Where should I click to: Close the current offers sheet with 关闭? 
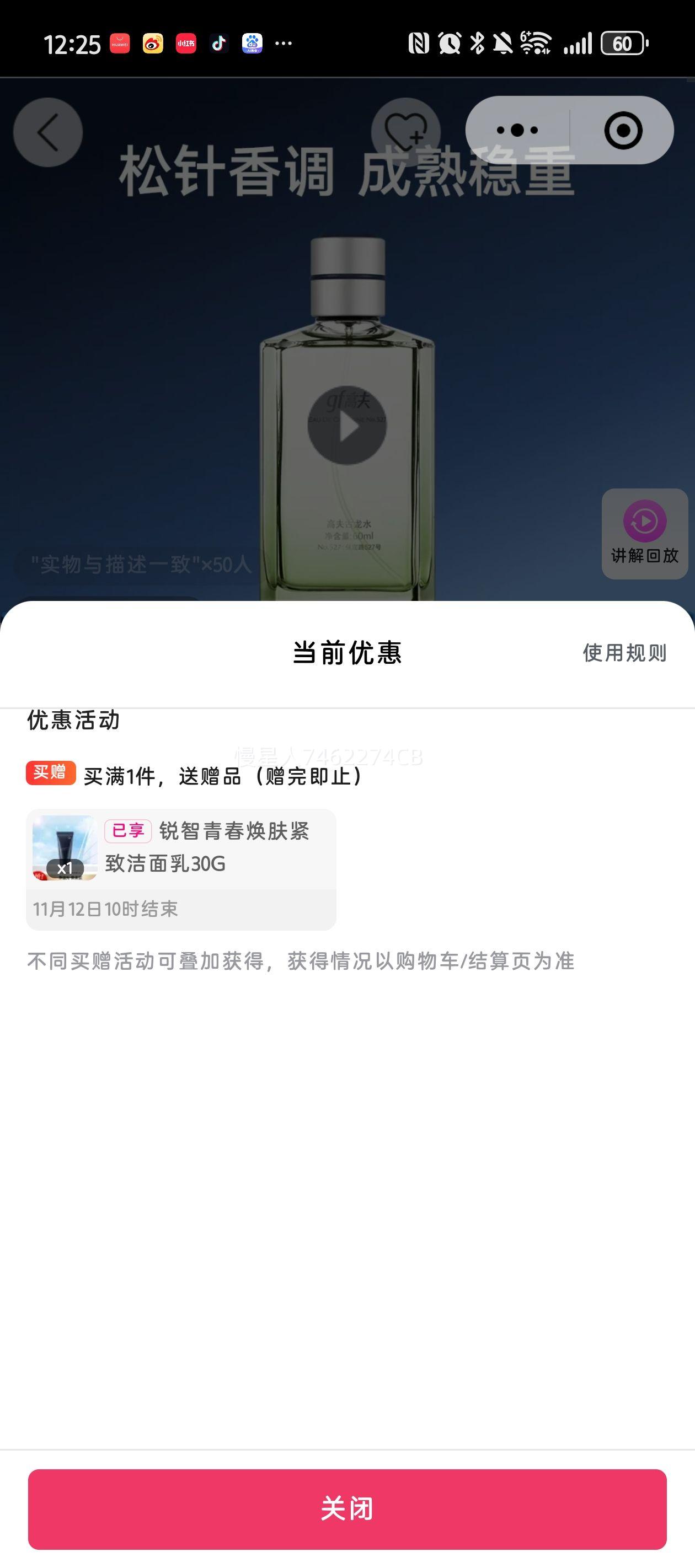(x=347, y=1508)
